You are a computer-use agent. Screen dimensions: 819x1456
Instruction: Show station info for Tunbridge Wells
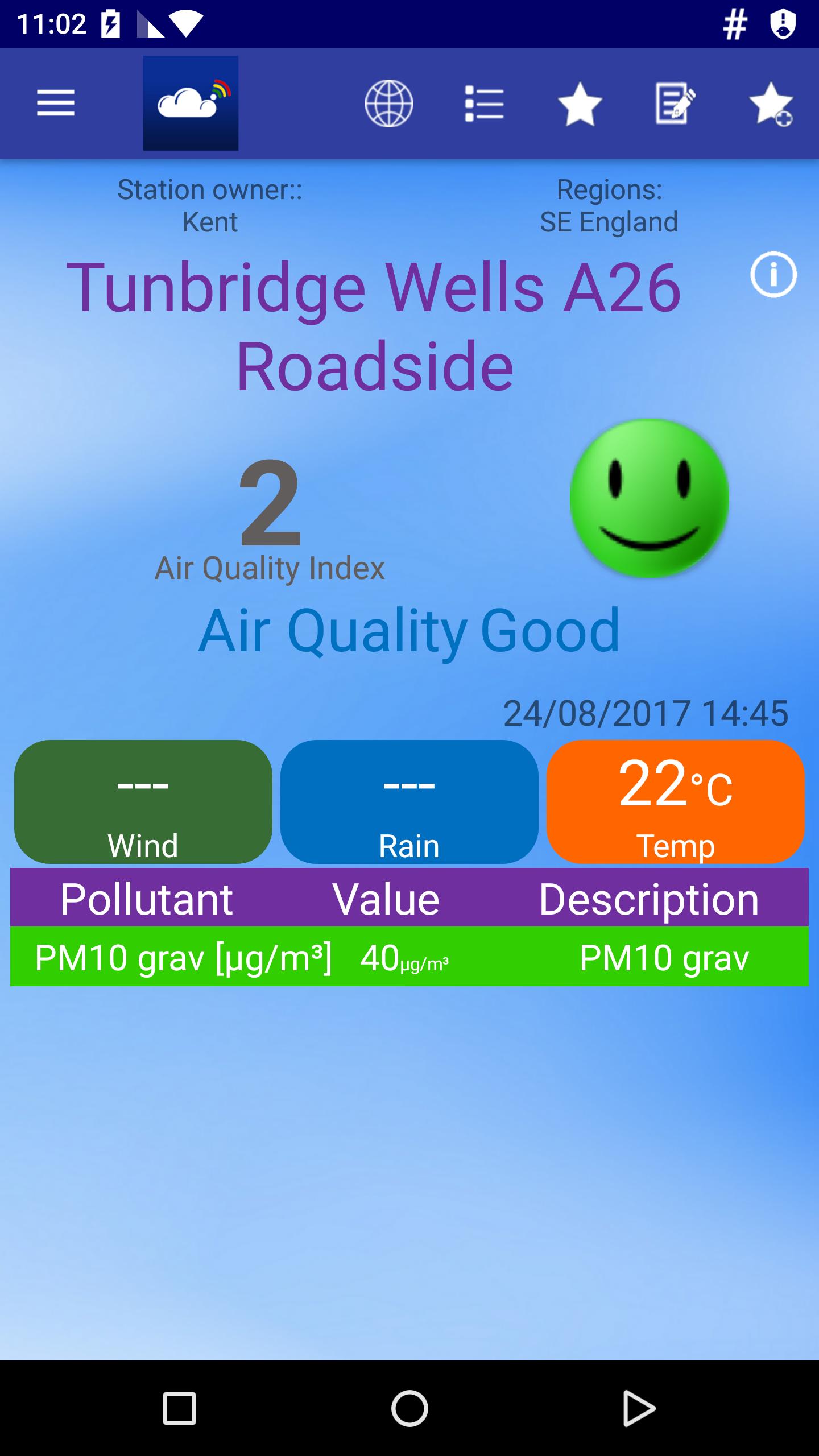coord(773,275)
